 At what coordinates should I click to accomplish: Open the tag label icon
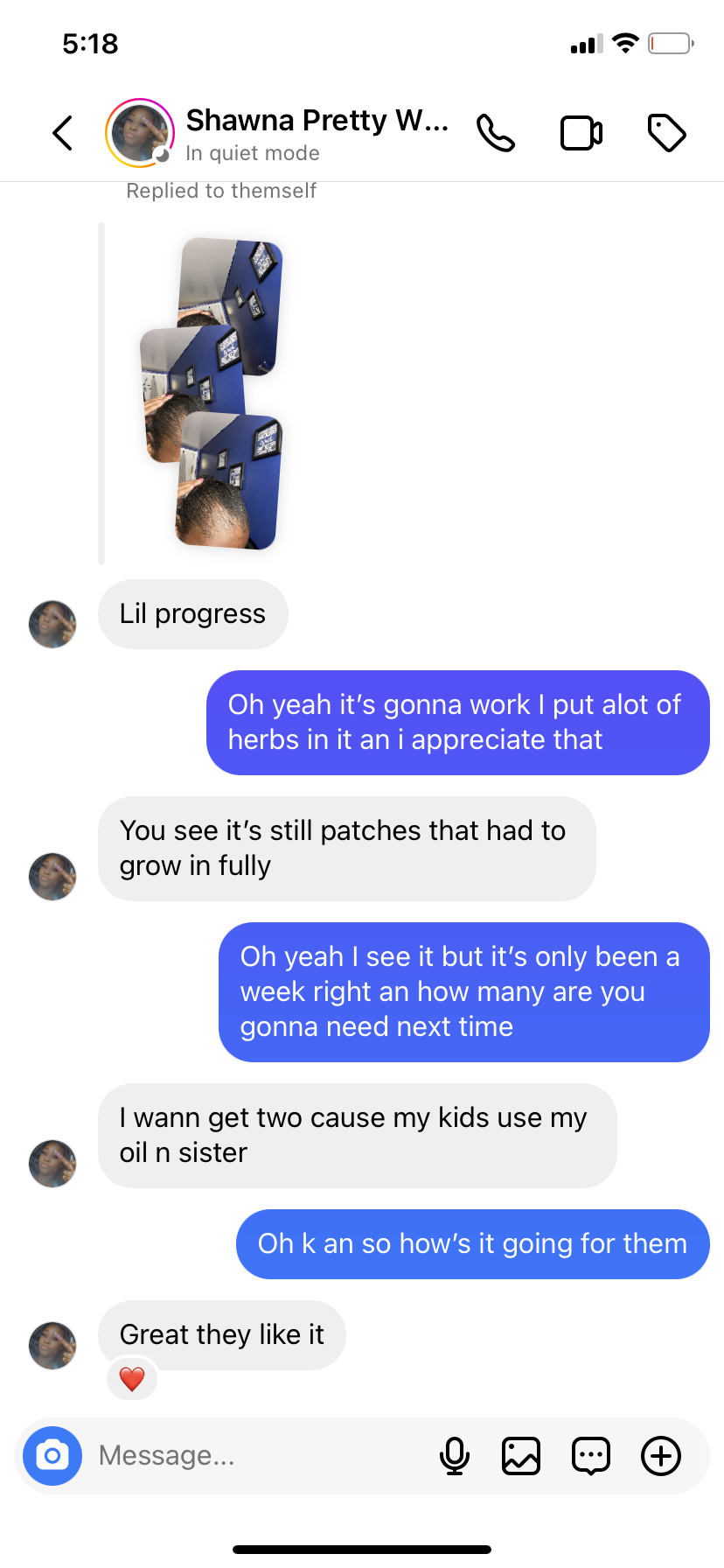click(x=666, y=133)
